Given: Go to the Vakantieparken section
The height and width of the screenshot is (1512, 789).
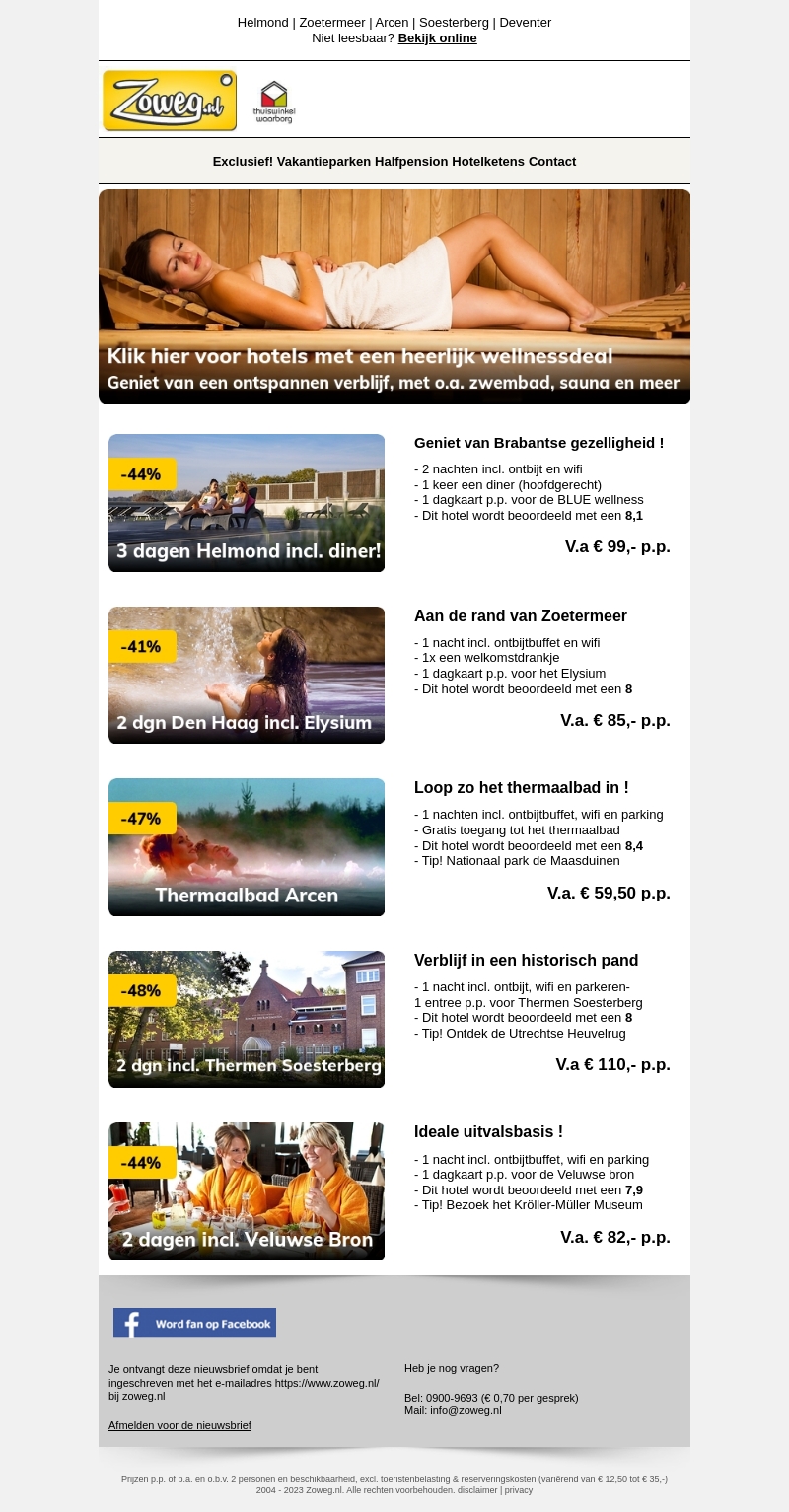Looking at the screenshot, I should click(323, 162).
